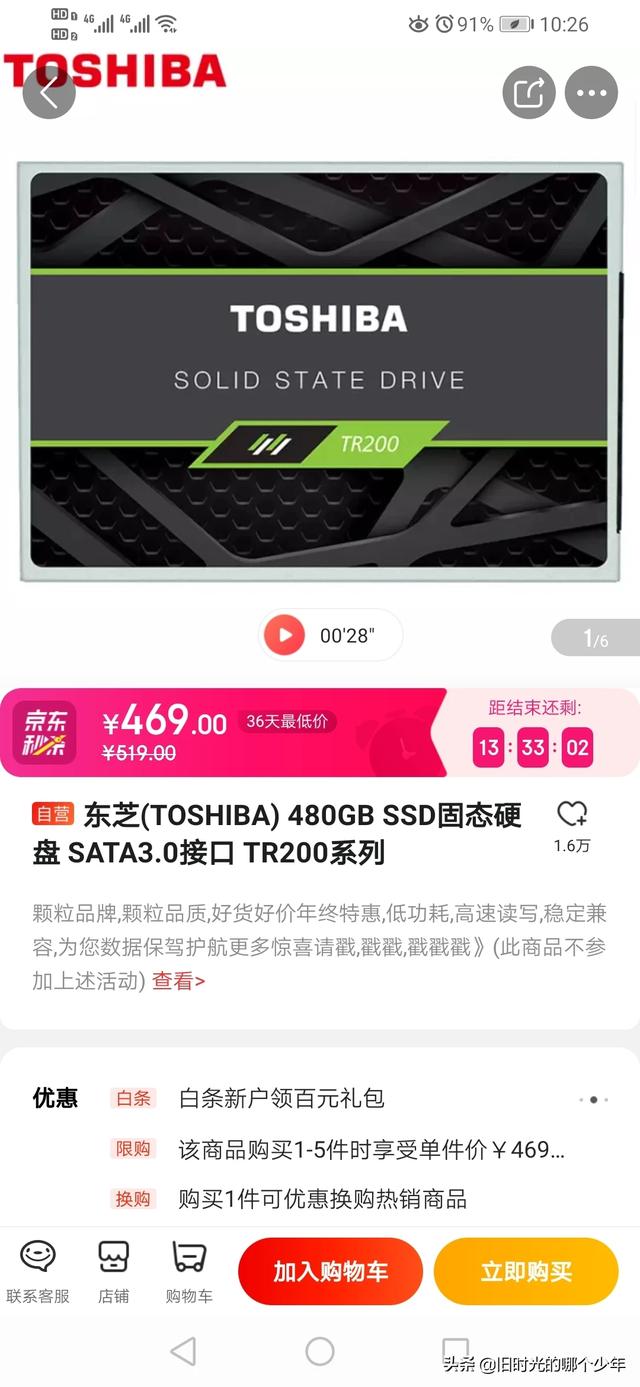
Task: Open the 白条新户领百元礼包 offer
Action: pos(281,1098)
